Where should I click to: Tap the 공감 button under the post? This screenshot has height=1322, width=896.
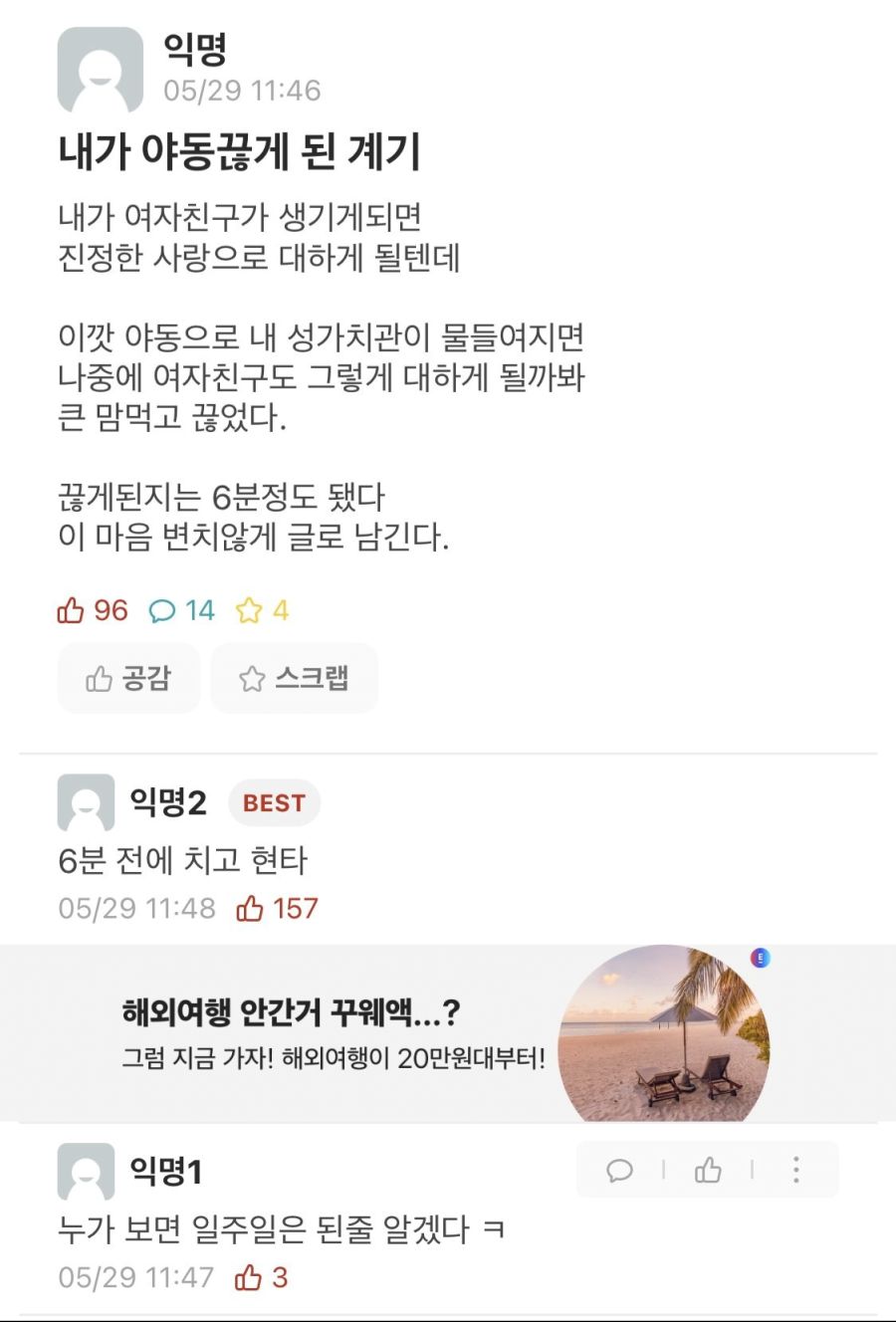(x=128, y=679)
